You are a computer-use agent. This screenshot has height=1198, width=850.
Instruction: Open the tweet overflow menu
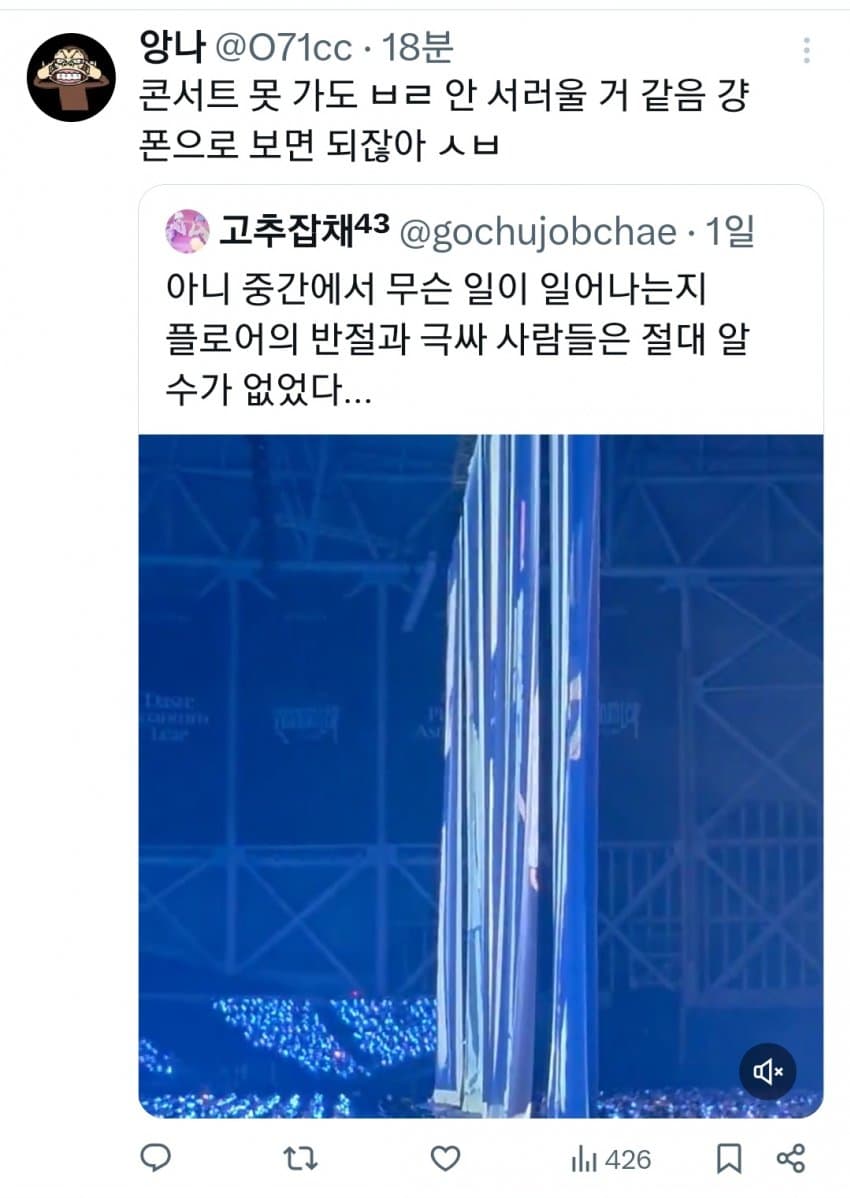point(806,50)
